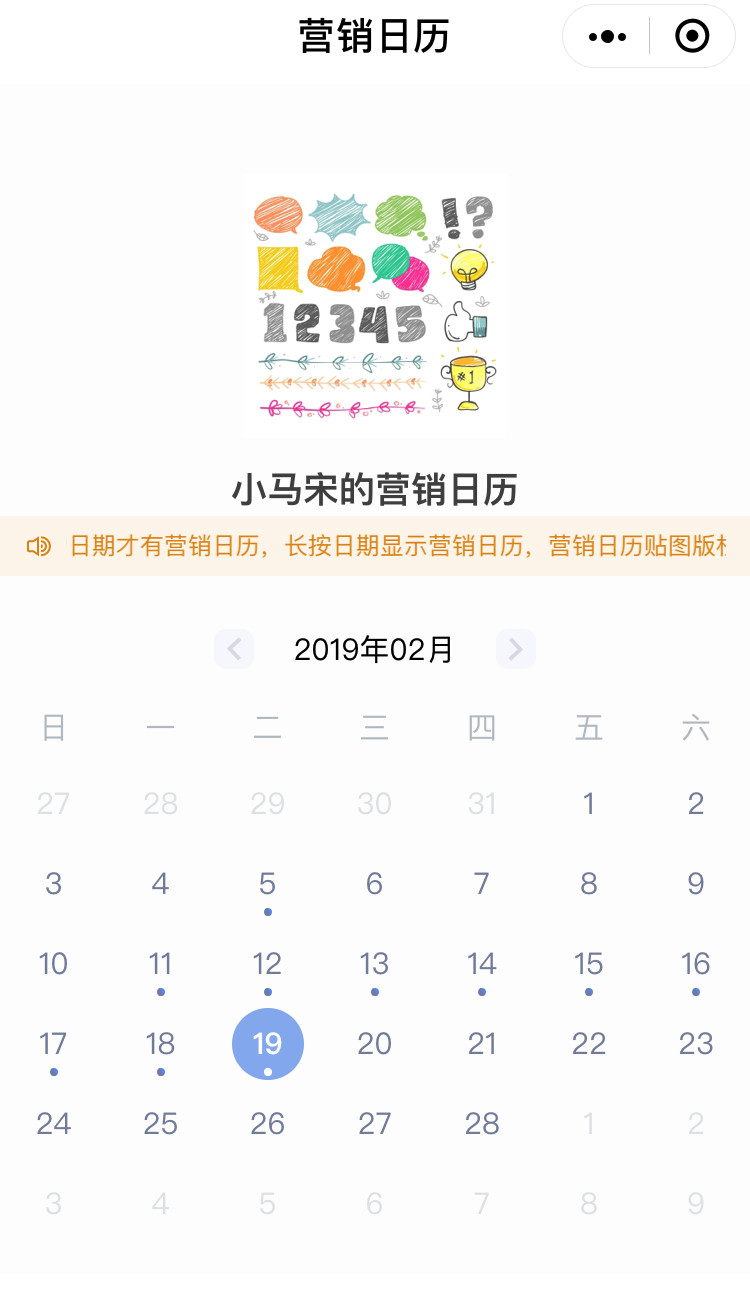Tap the scrolling orange notice bar
This screenshot has height=1290, width=750.
tap(375, 546)
